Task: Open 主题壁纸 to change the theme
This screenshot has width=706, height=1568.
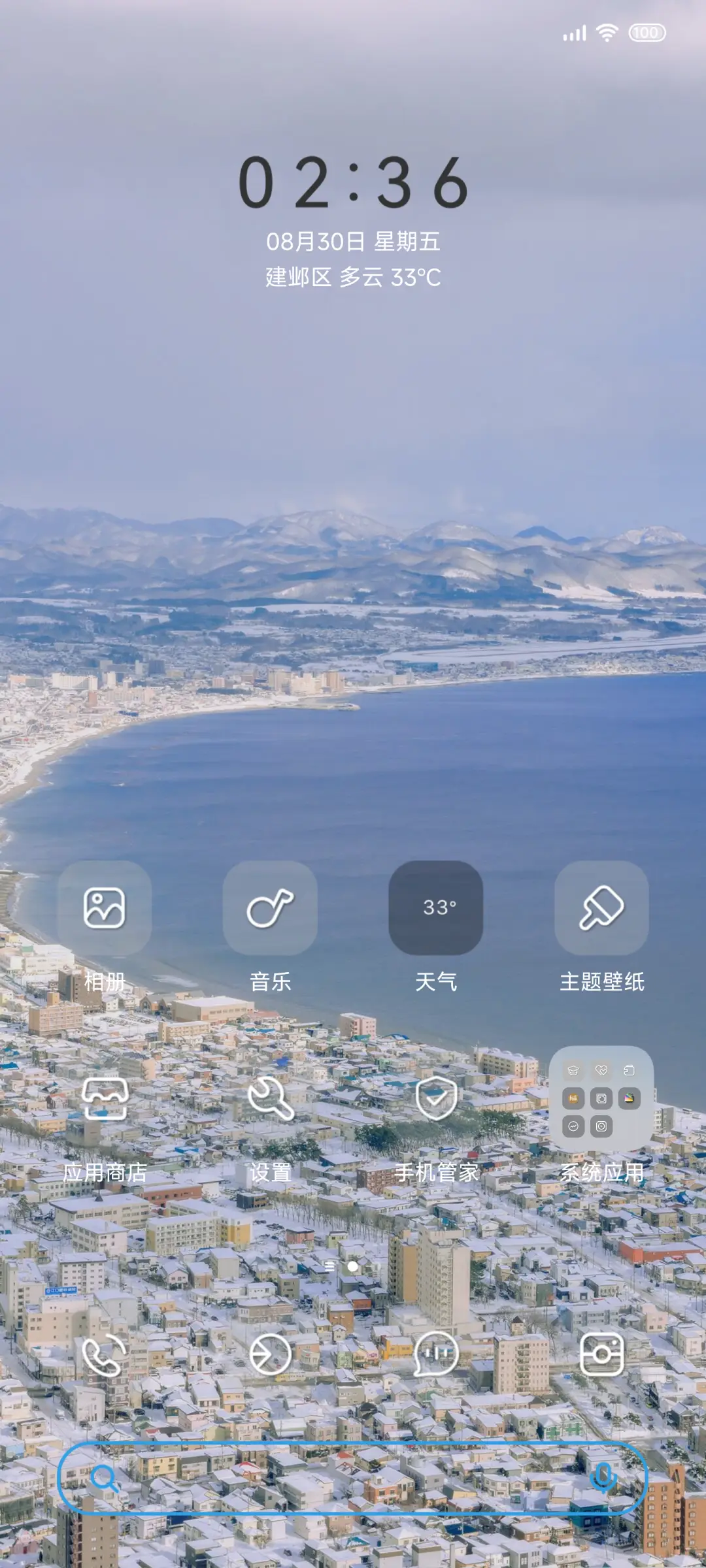Action: [x=601, y=908]
